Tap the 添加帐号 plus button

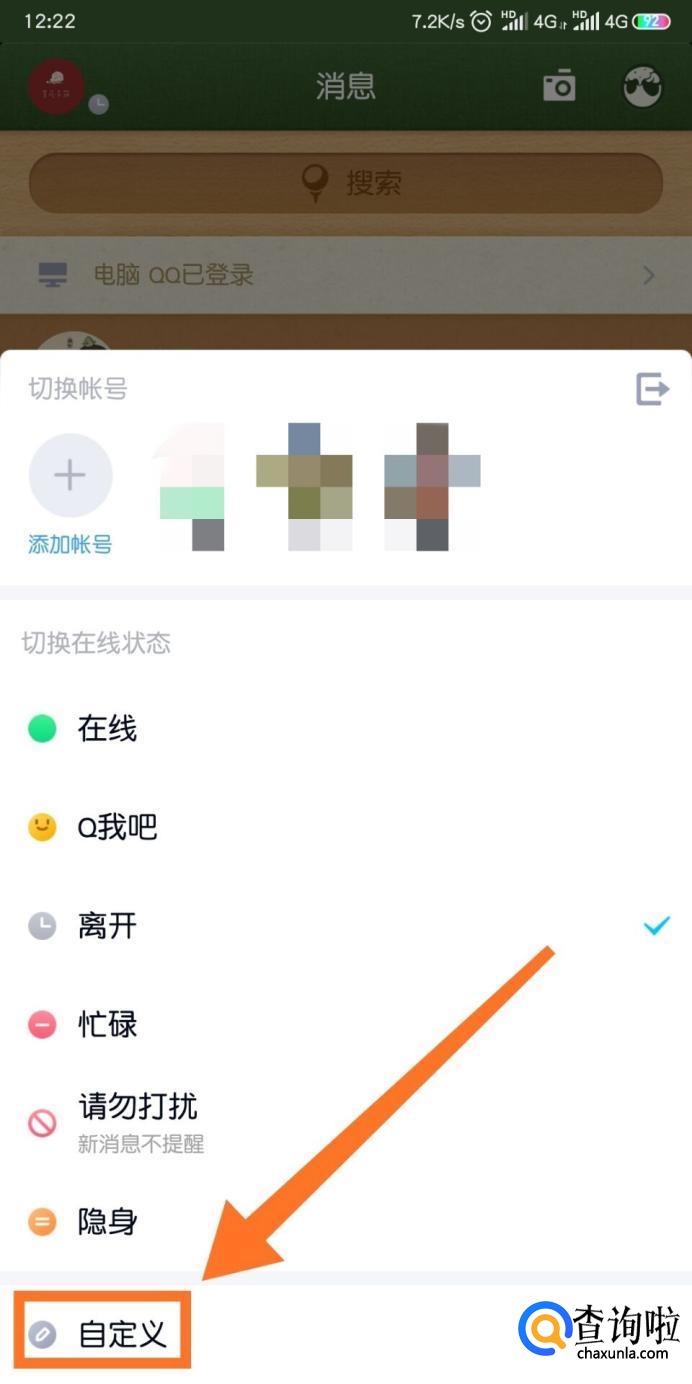point(70,475)
